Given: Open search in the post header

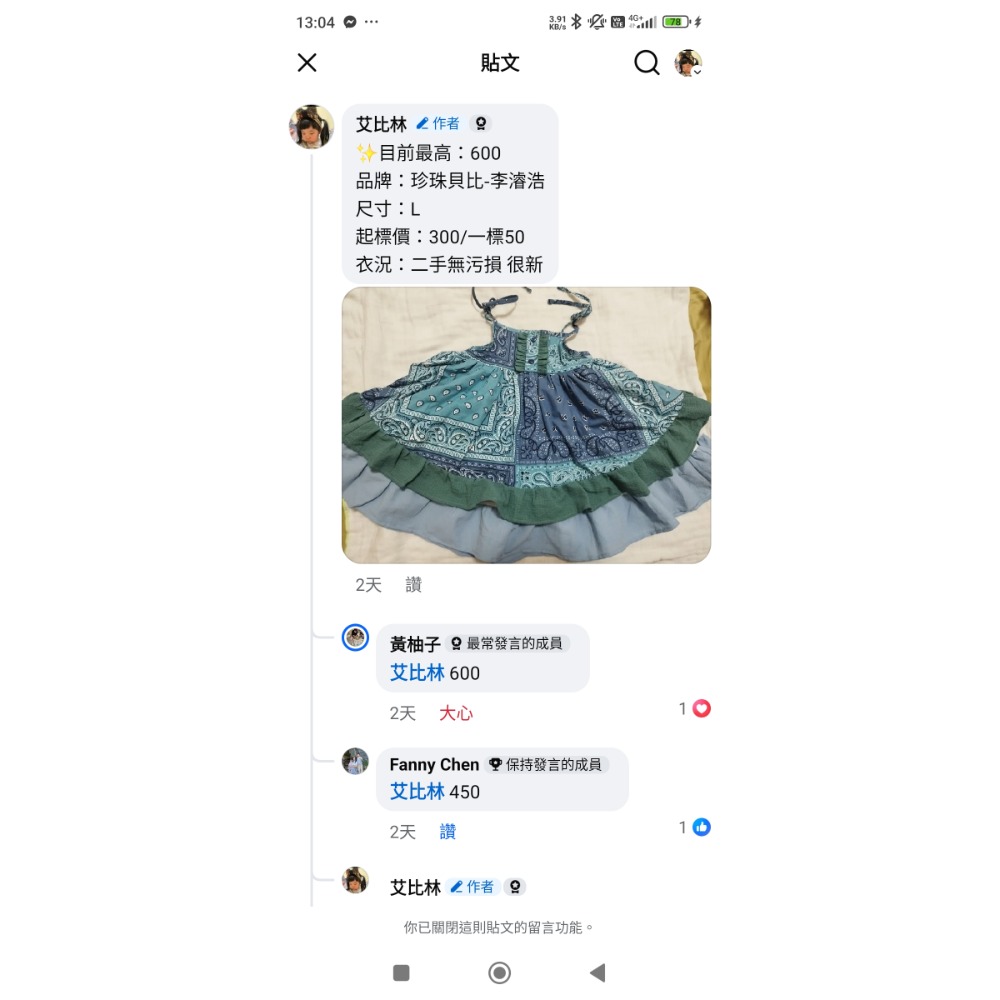Looking at the screenshot, I should click(647, 63).
